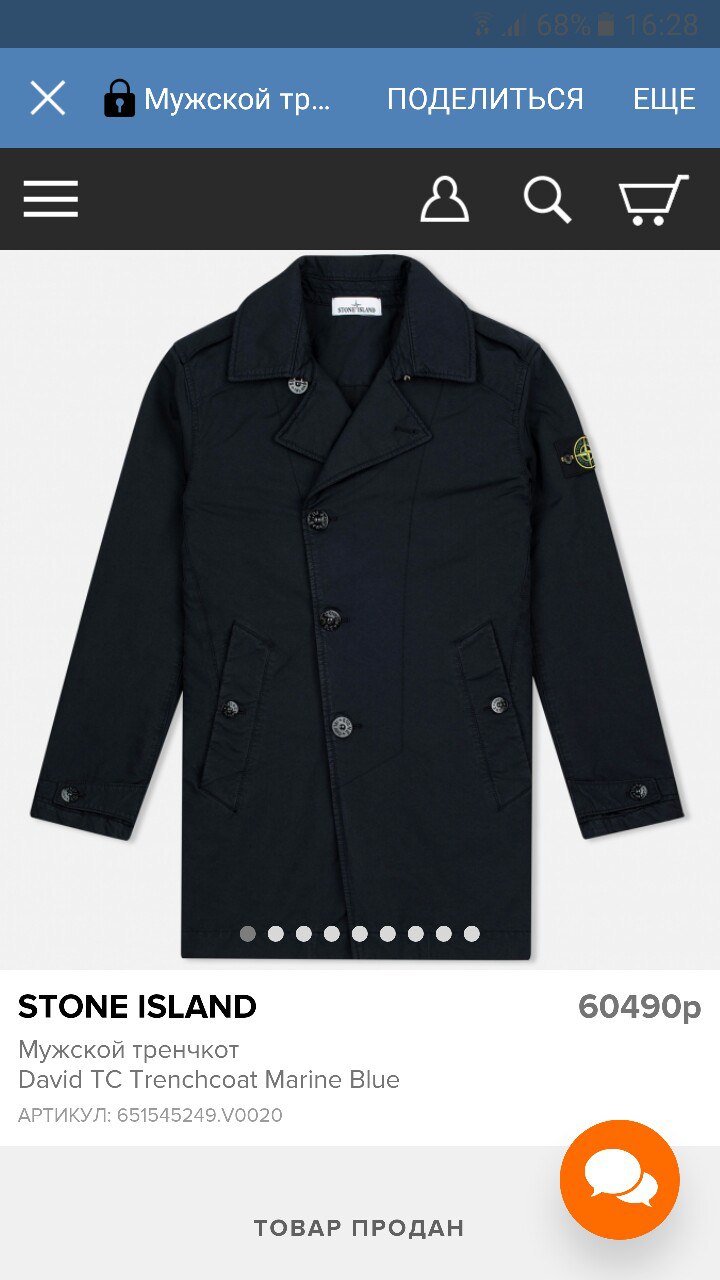Jump to the last product photo dot

pos(472,934)
